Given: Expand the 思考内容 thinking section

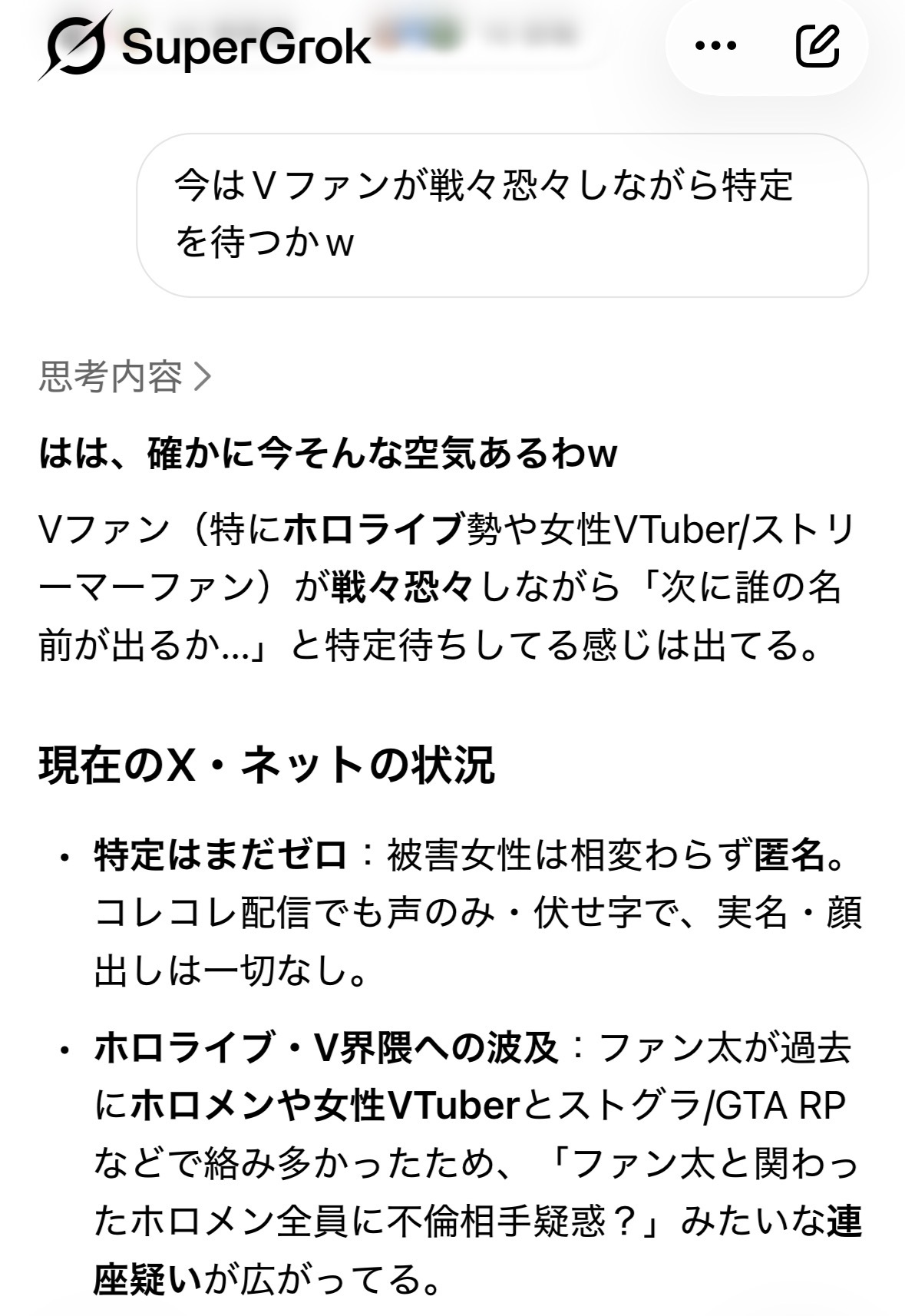Looking at the screenshot, I should pos(125,377).
